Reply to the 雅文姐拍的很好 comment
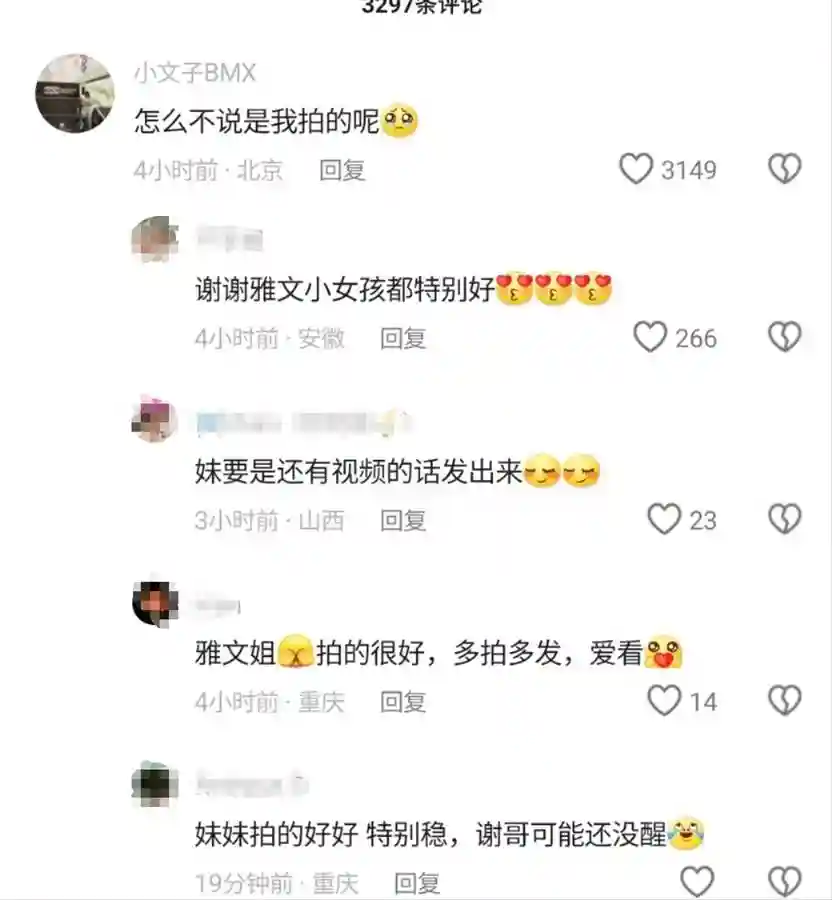The width and height of the screenshot is (832, 900). 403,702
